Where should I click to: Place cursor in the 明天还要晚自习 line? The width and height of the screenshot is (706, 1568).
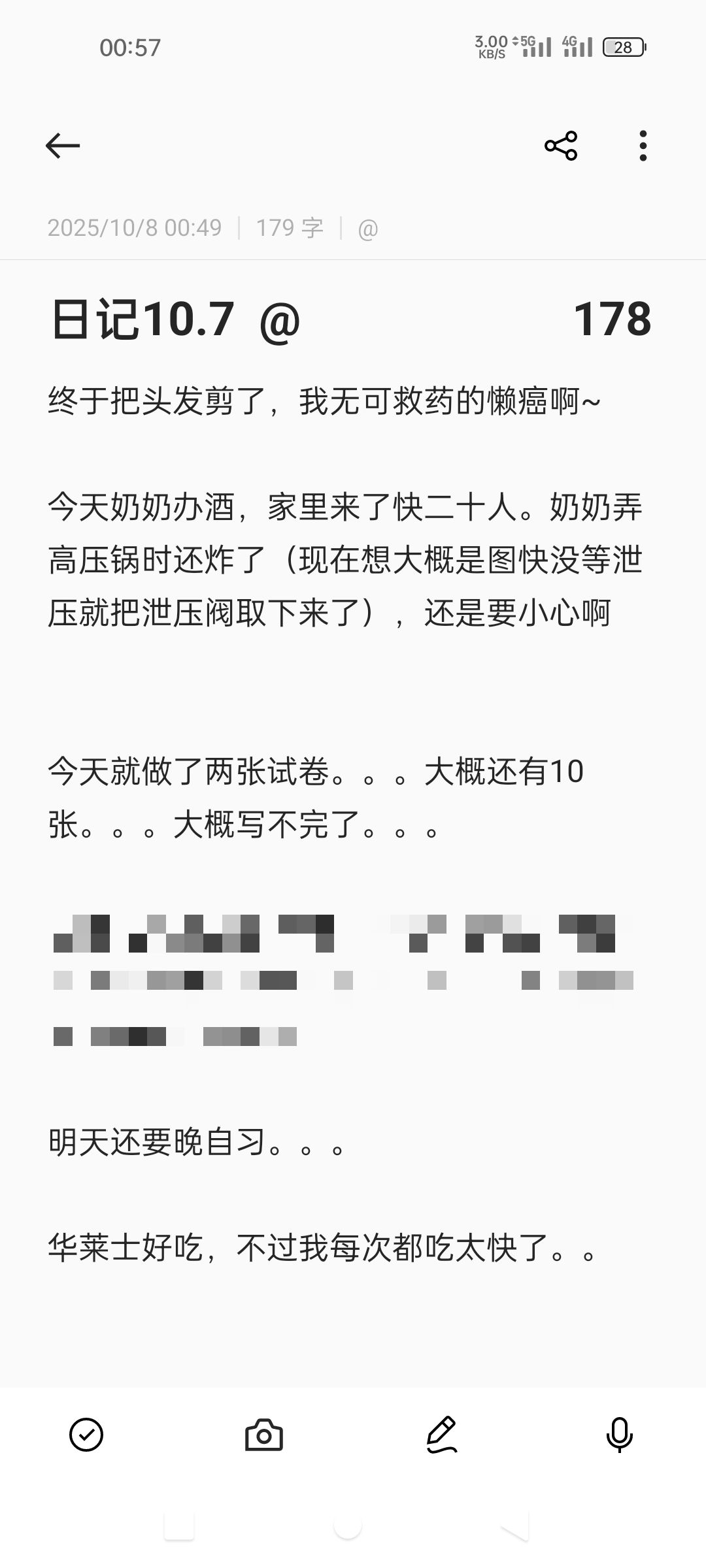(196, 1143)
